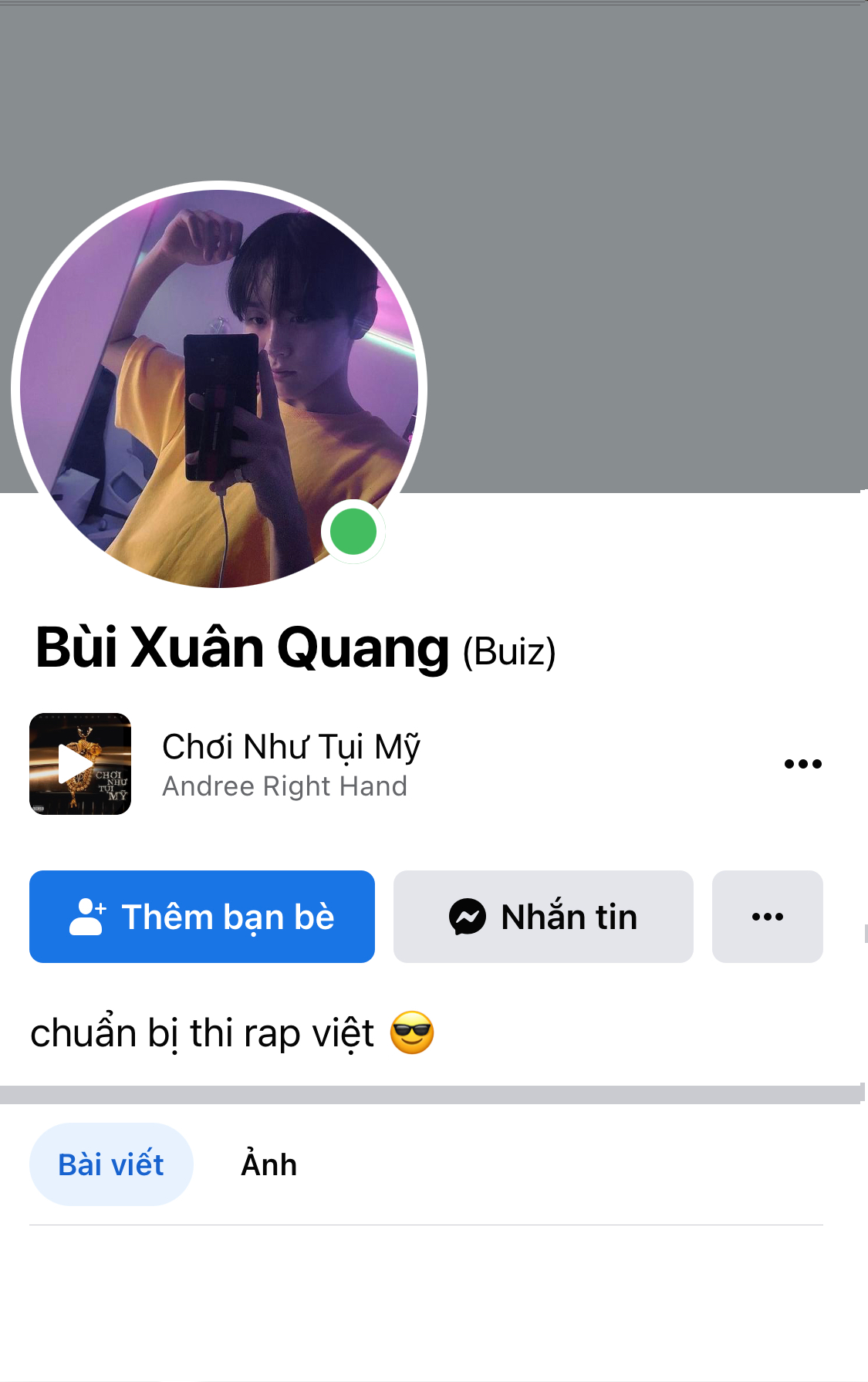This screenshot has height=1382, width=868.
Task: Open more profile actions menu
Action: click(x=767, y=917)
